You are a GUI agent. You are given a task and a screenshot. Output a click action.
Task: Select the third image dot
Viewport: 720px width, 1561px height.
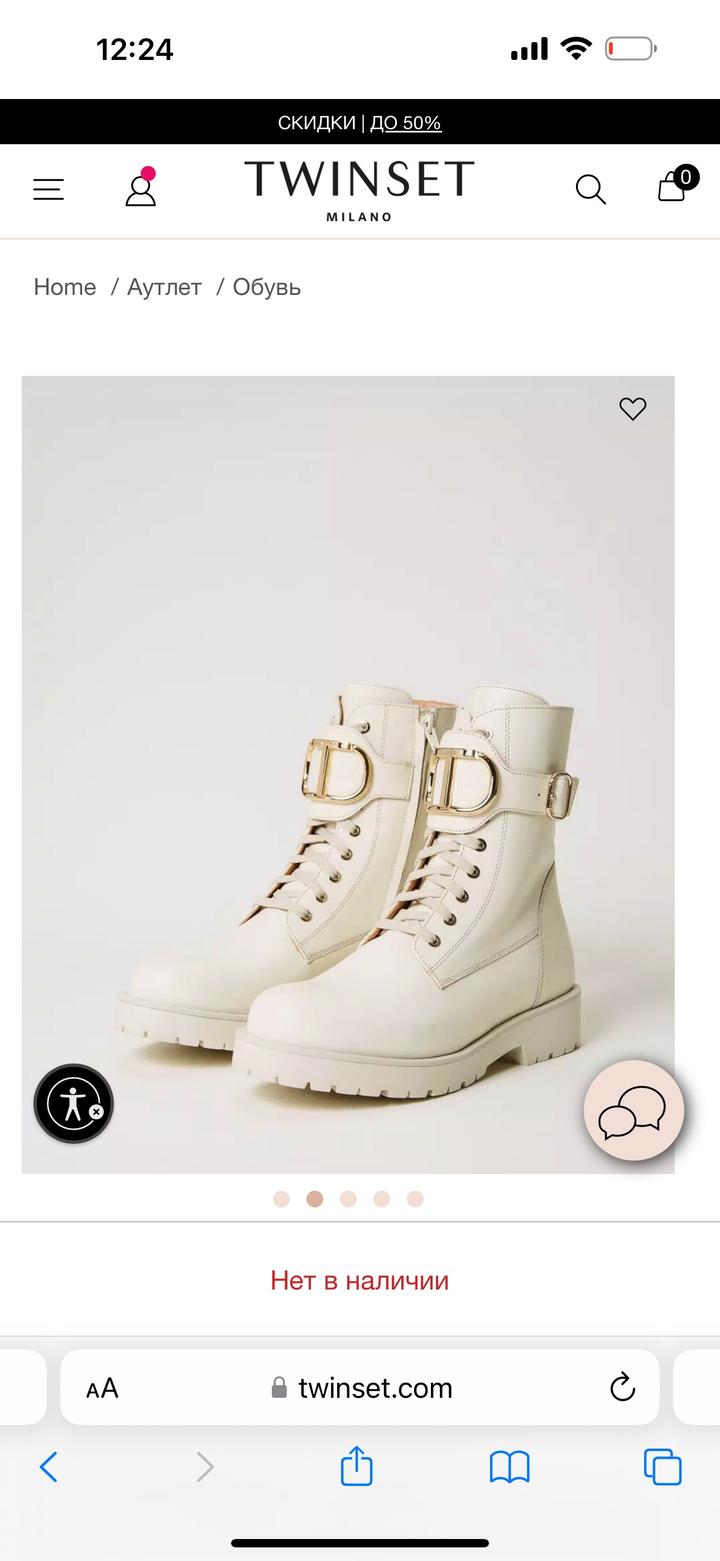(x=348, y=1199)
